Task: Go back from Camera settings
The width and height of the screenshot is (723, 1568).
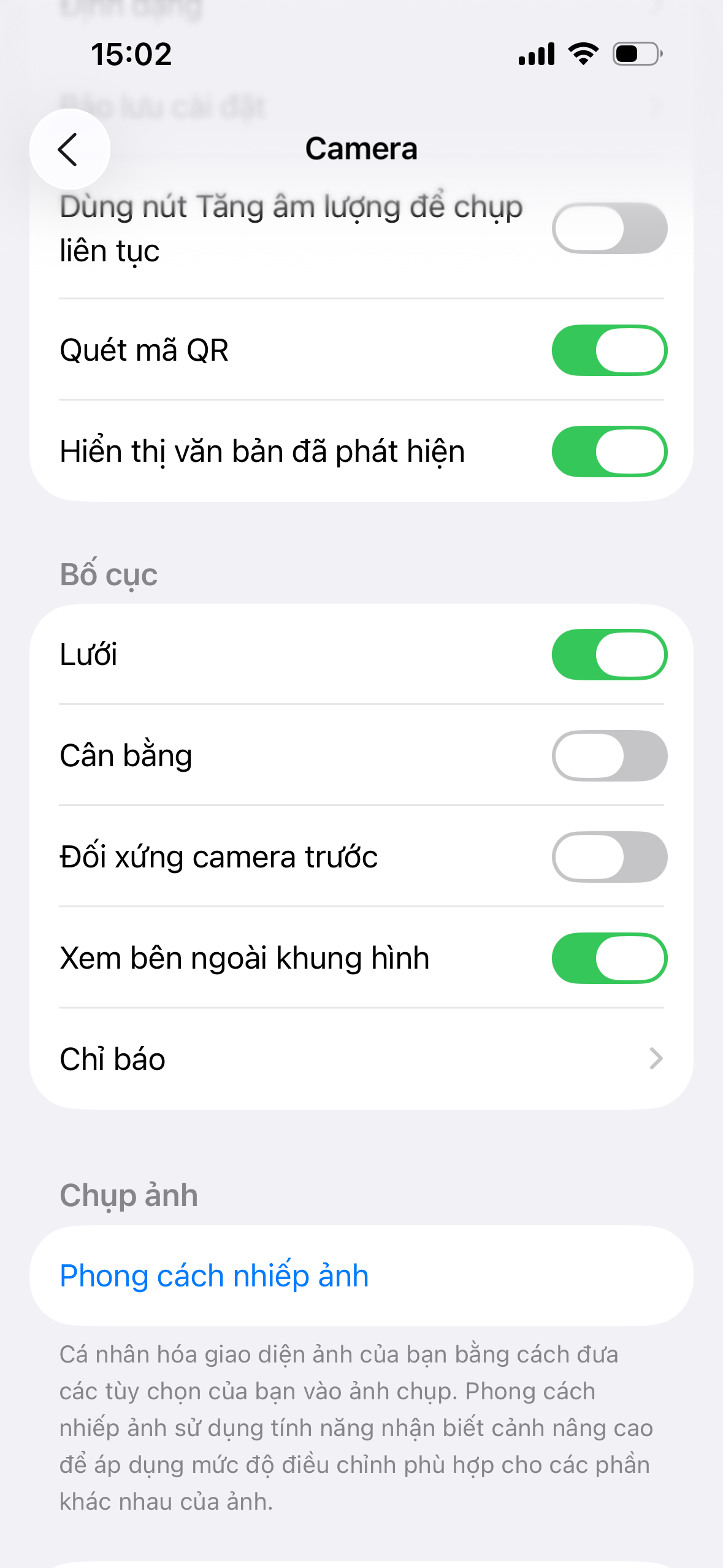Action: point(69,149)
